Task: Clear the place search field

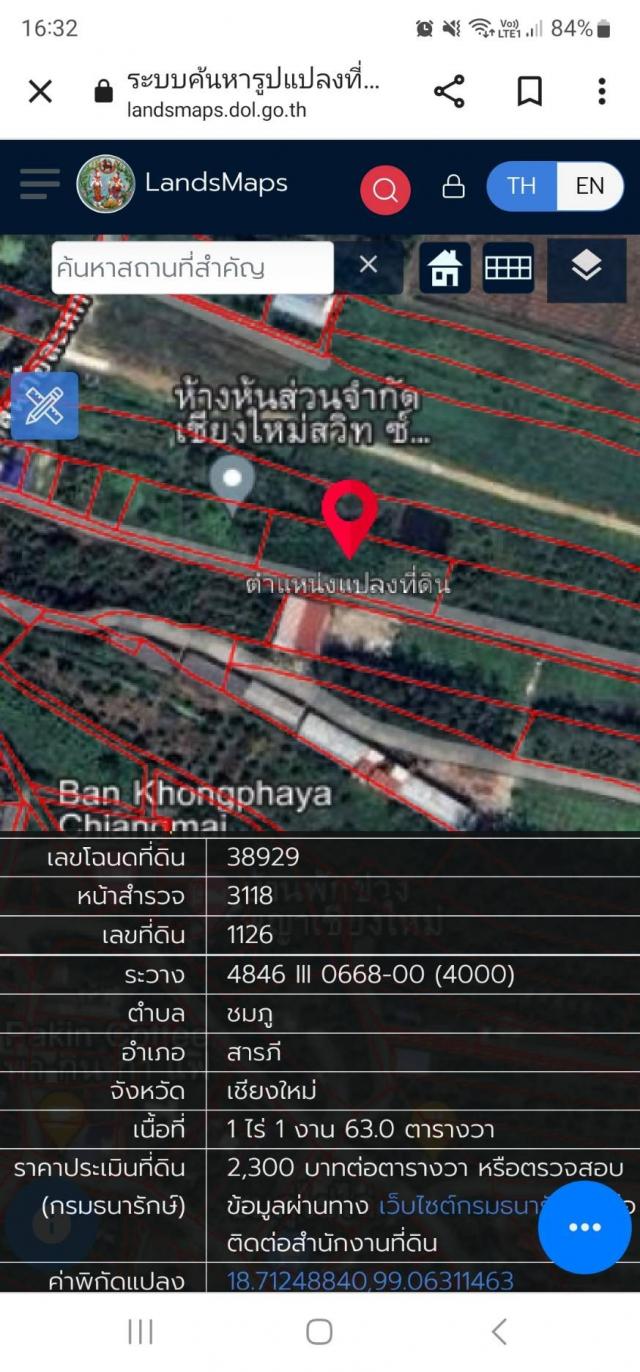Action: (368, 265)
